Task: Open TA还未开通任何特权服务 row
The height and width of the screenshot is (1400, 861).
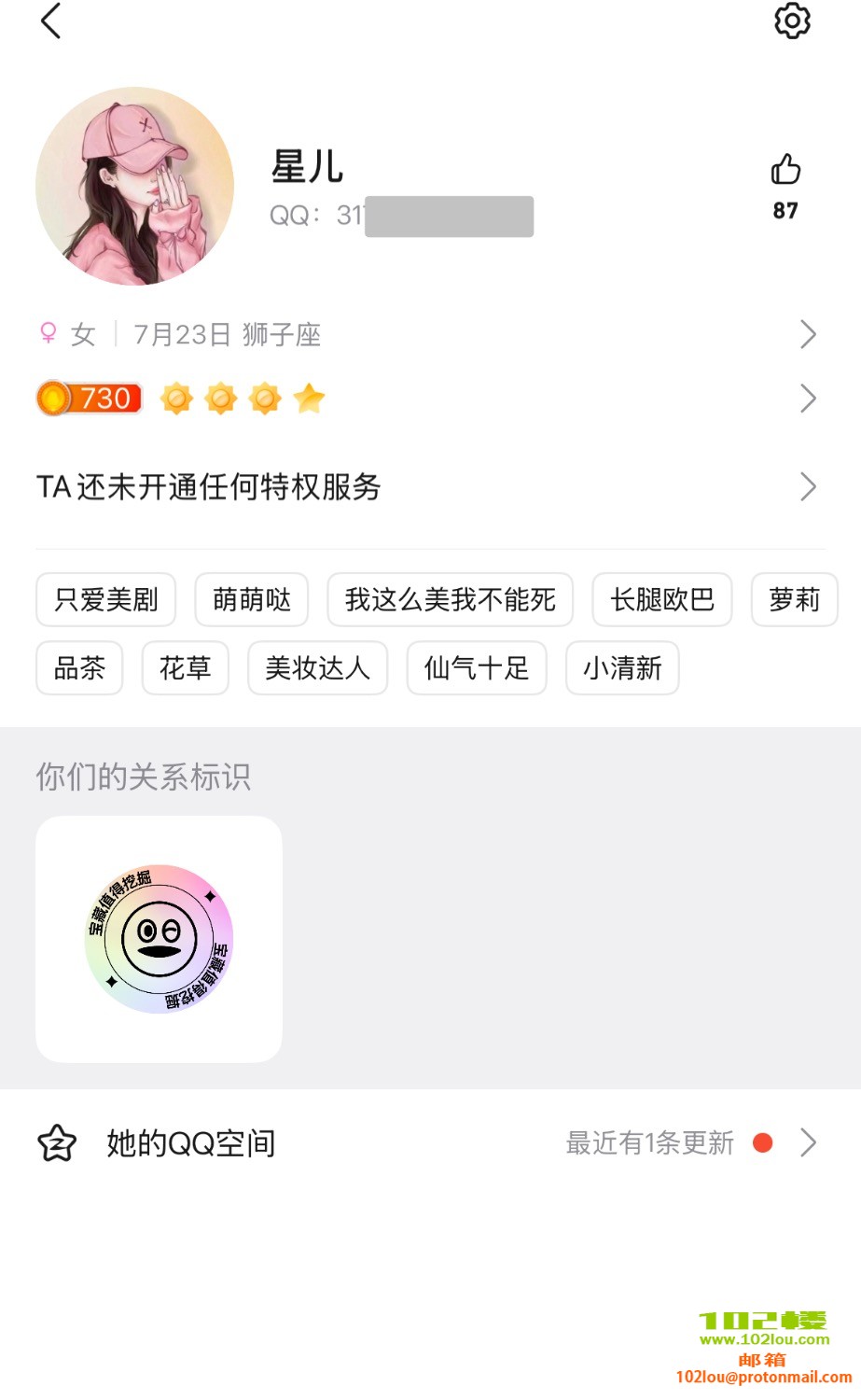Action: 429,487
